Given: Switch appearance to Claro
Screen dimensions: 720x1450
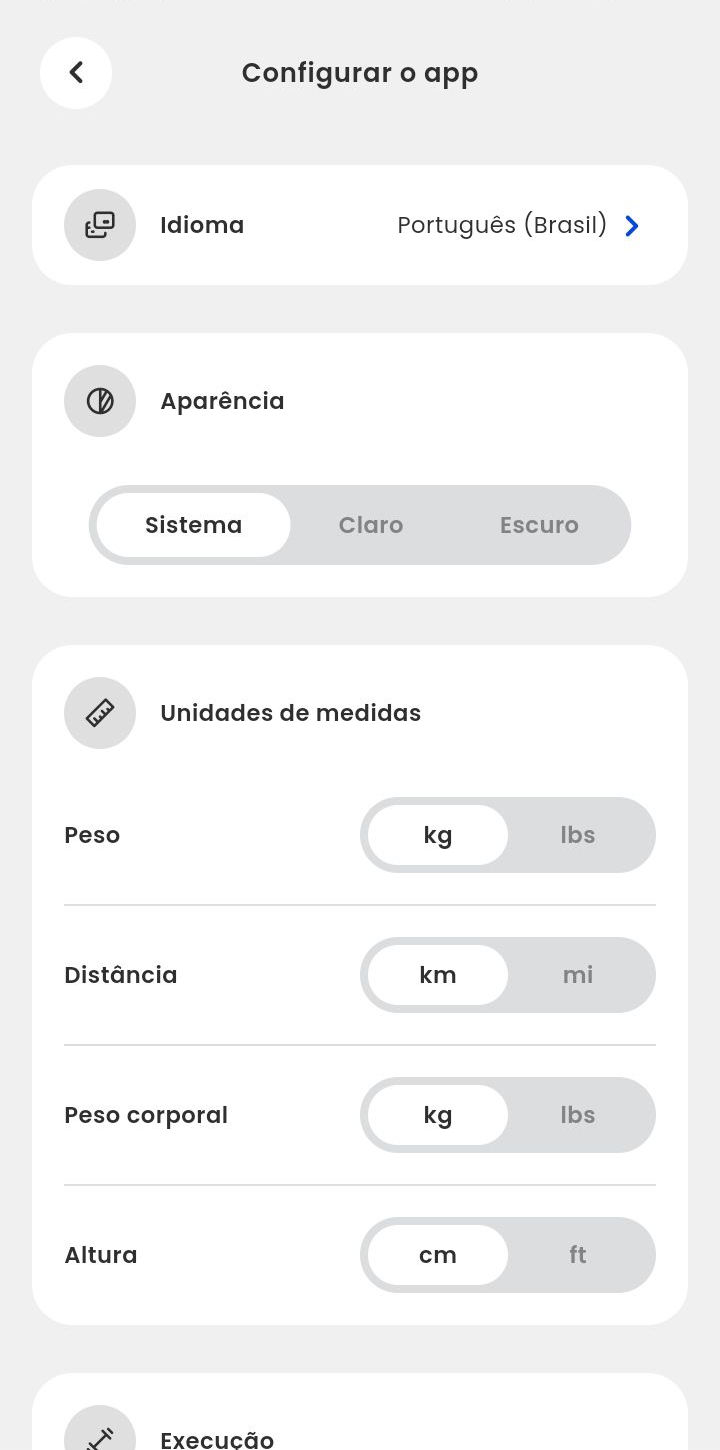Looking at the screenshot, I should tap(371, 525).
